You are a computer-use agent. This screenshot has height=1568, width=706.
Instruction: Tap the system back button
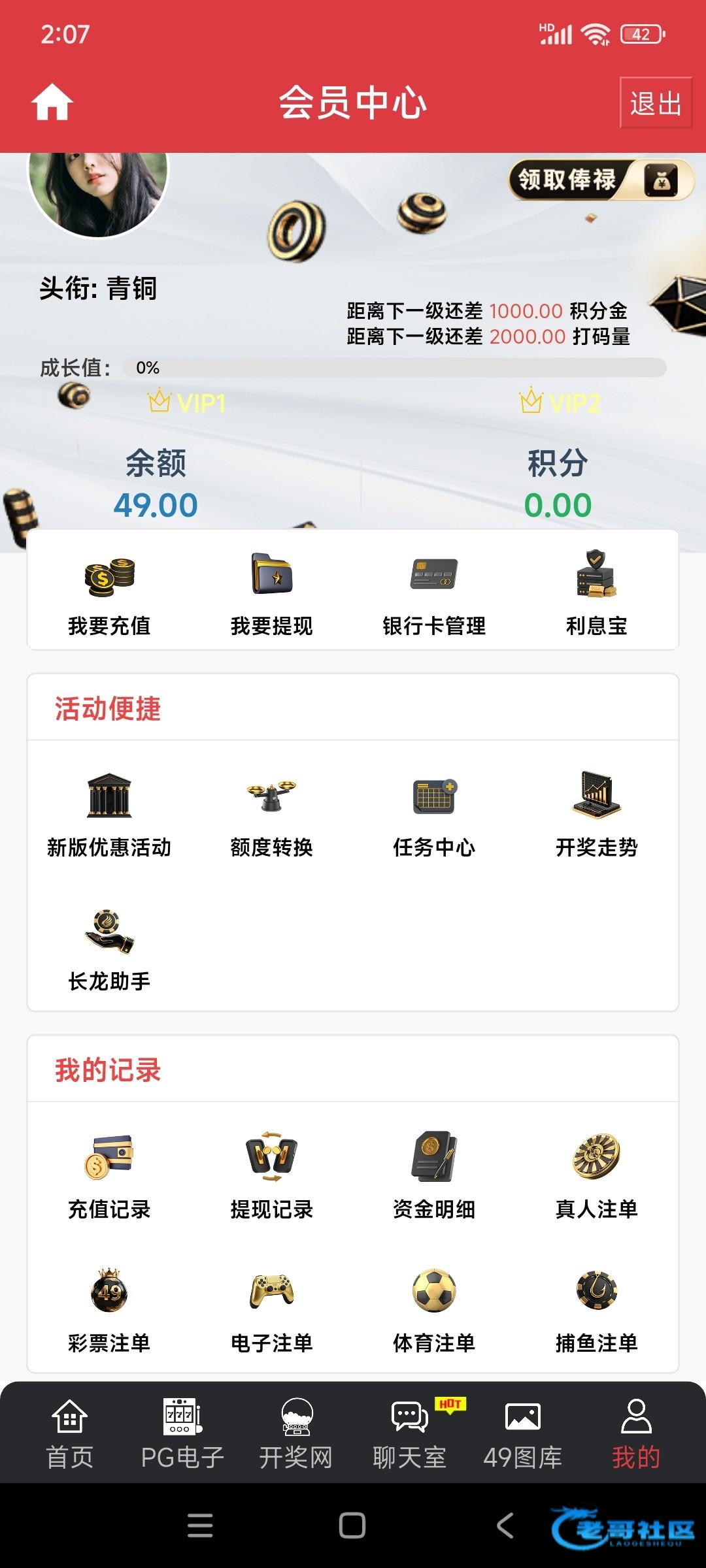click(505, 1526)
